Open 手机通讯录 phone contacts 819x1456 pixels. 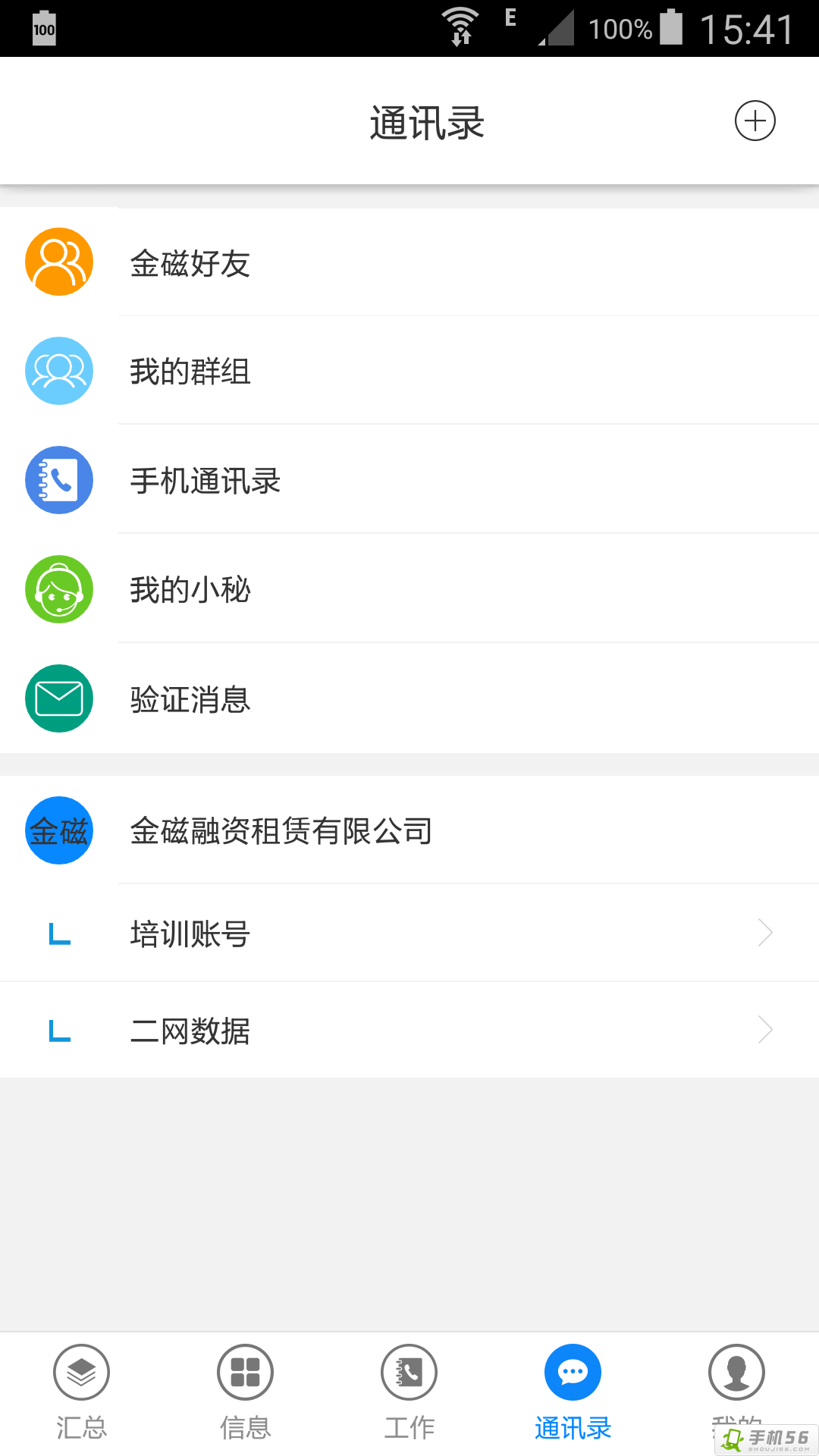tap(409, 481)
